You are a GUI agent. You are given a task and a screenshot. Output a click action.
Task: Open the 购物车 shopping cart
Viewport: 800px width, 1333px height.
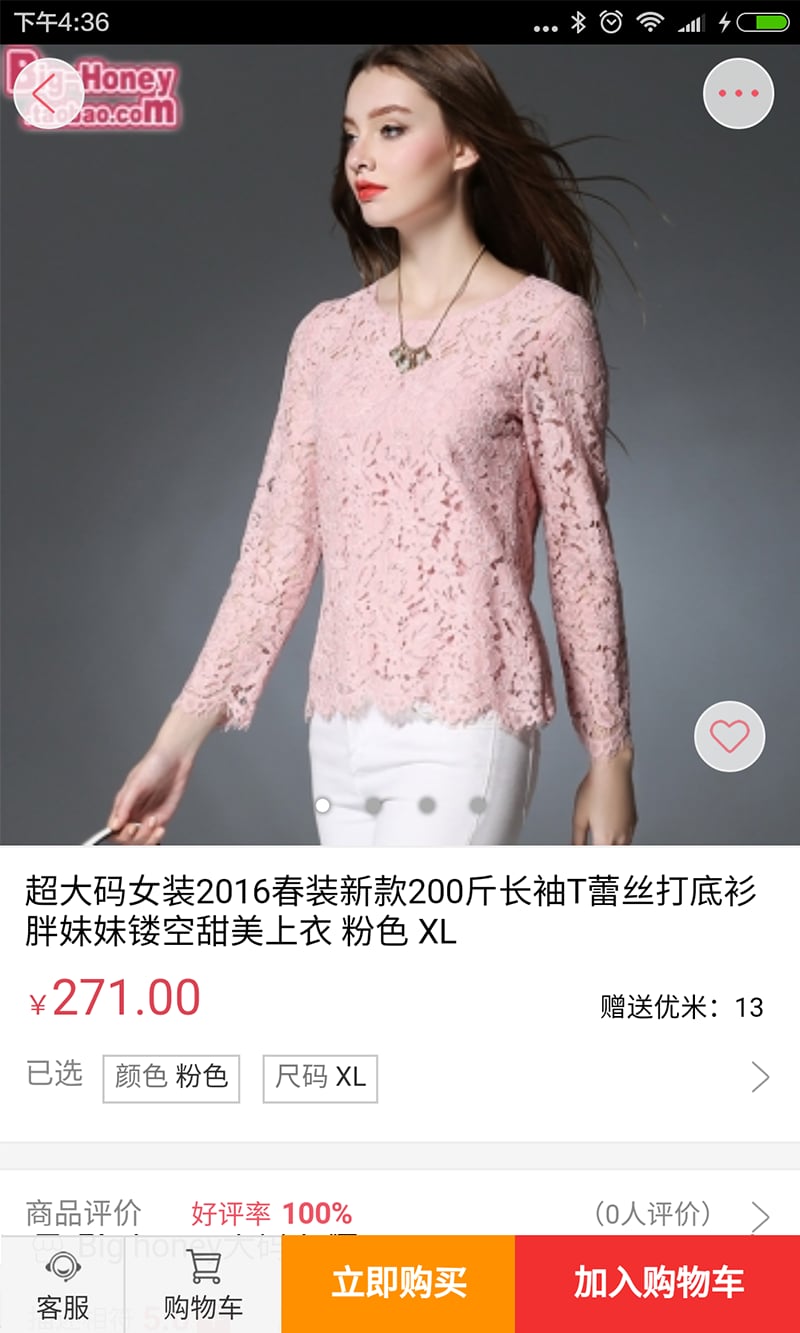coord(203,1285)
